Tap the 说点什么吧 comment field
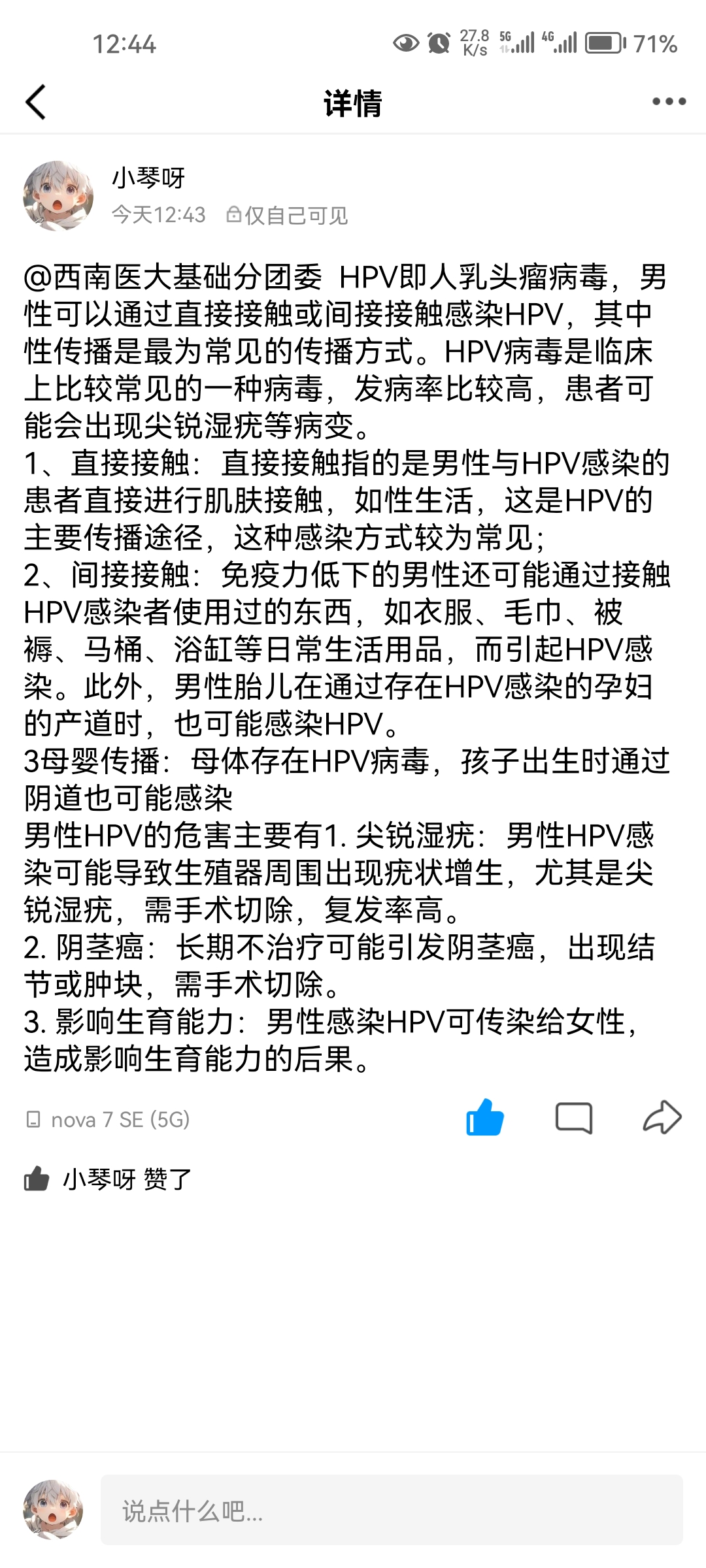Screen dimensions: 706x1568 [391, 1511]
